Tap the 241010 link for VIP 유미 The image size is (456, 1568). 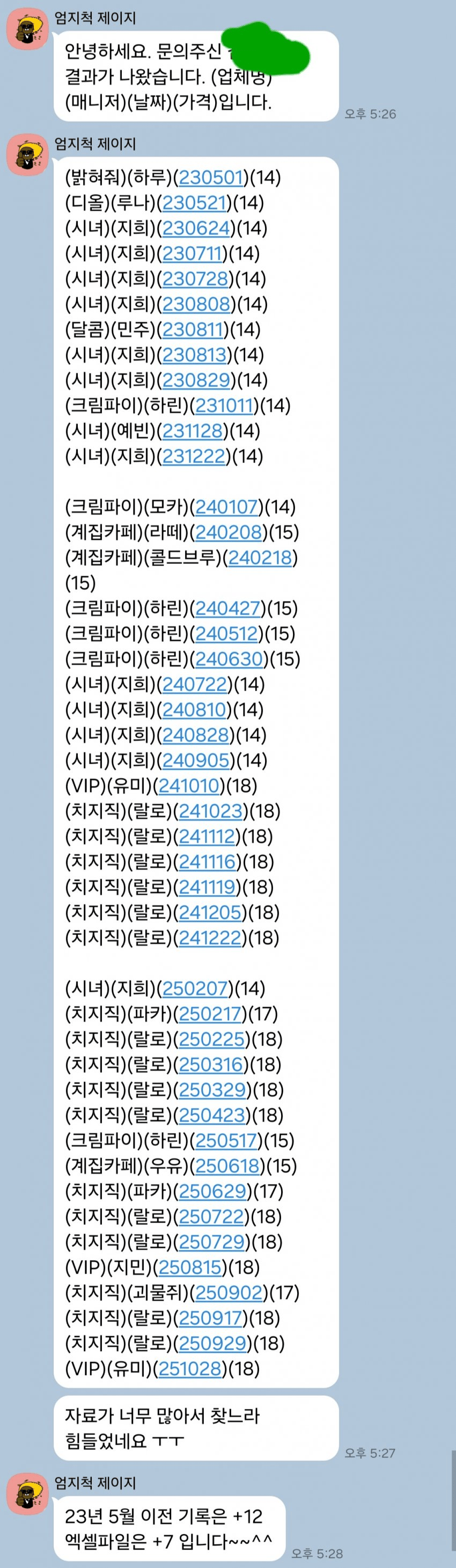[188, 786]
